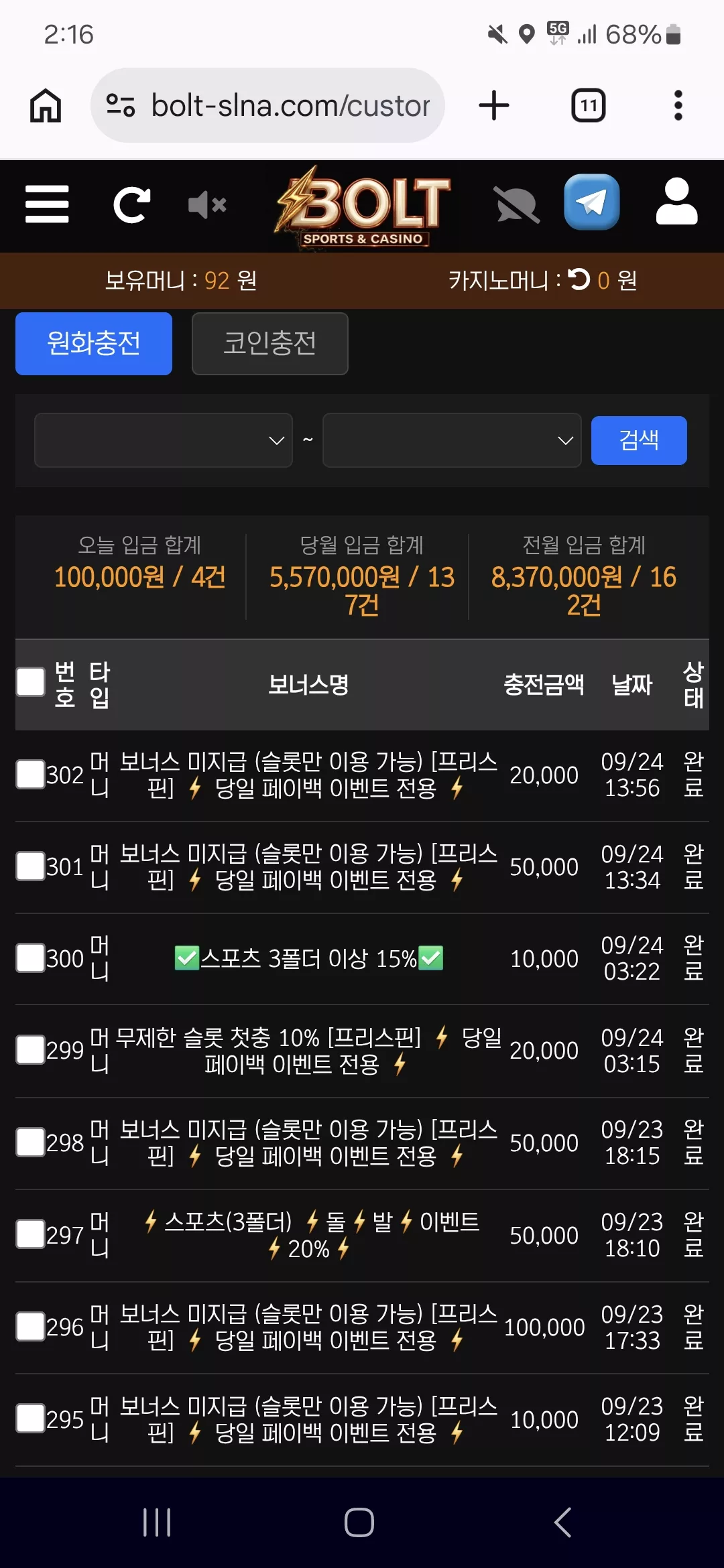Open the user profile icon

point(676,202)
